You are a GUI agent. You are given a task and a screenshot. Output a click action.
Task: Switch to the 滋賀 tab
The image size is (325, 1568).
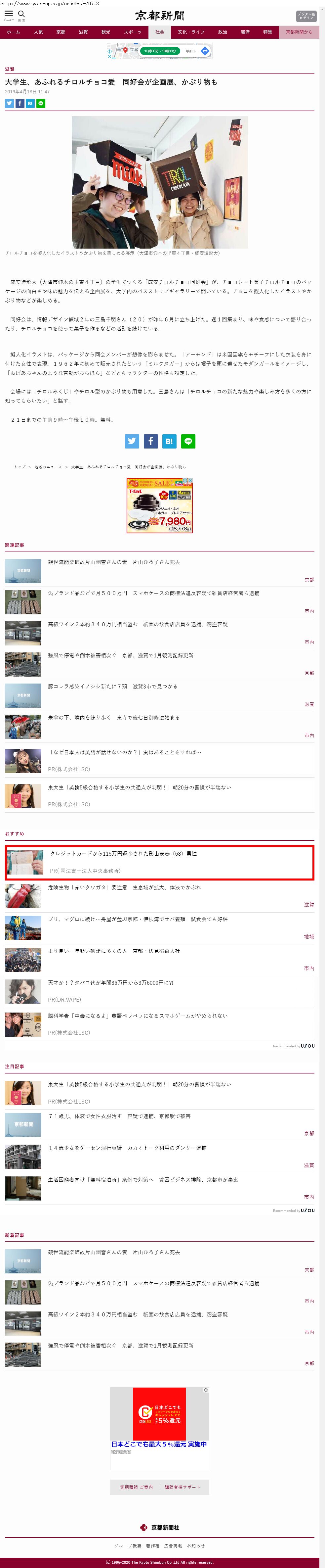point(83,32)
